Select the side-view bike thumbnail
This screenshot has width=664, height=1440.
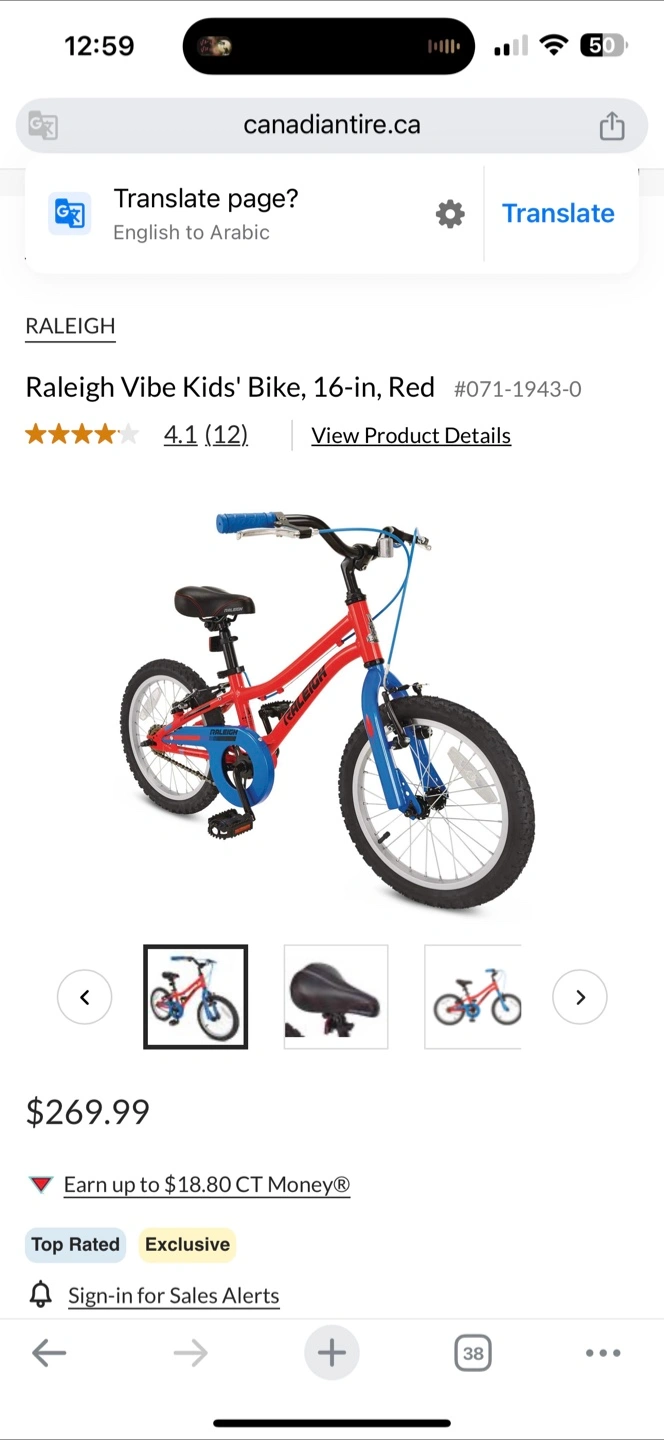coord(473,997)
